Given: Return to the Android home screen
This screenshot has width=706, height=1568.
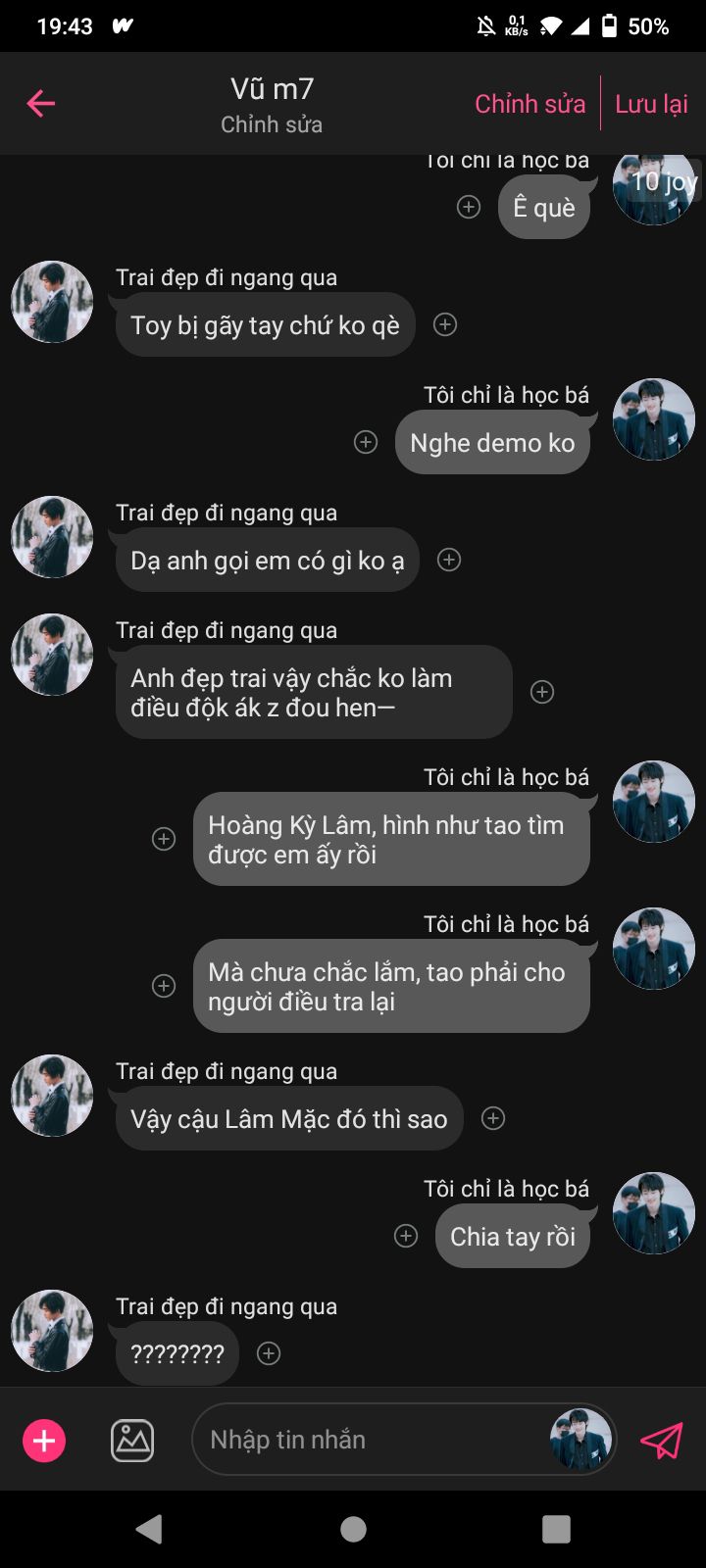Looking at the screenshot, I should pyautogui.click(x=353, y=1529).
